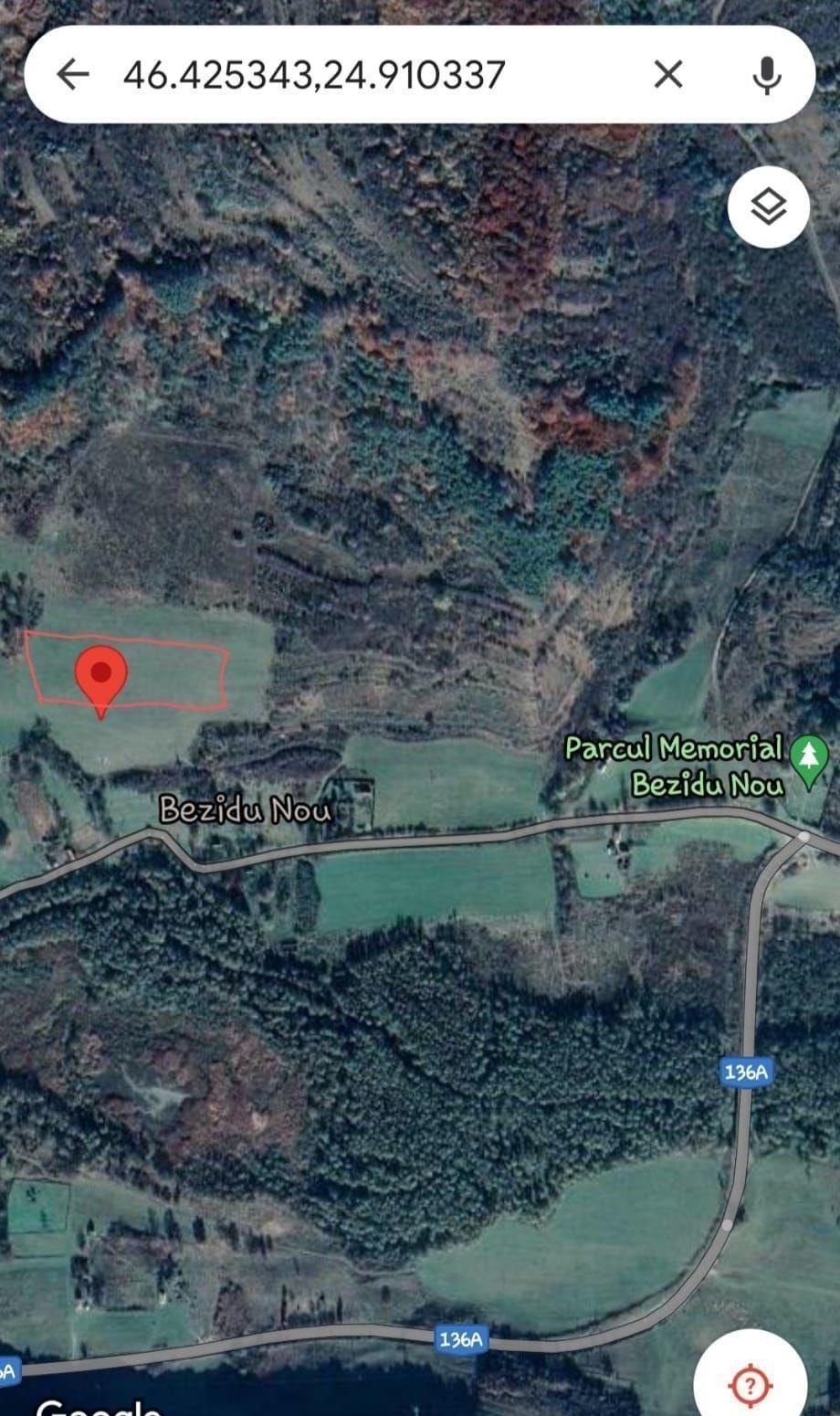Clear the searched coordinates

click(x=668, y=74)
